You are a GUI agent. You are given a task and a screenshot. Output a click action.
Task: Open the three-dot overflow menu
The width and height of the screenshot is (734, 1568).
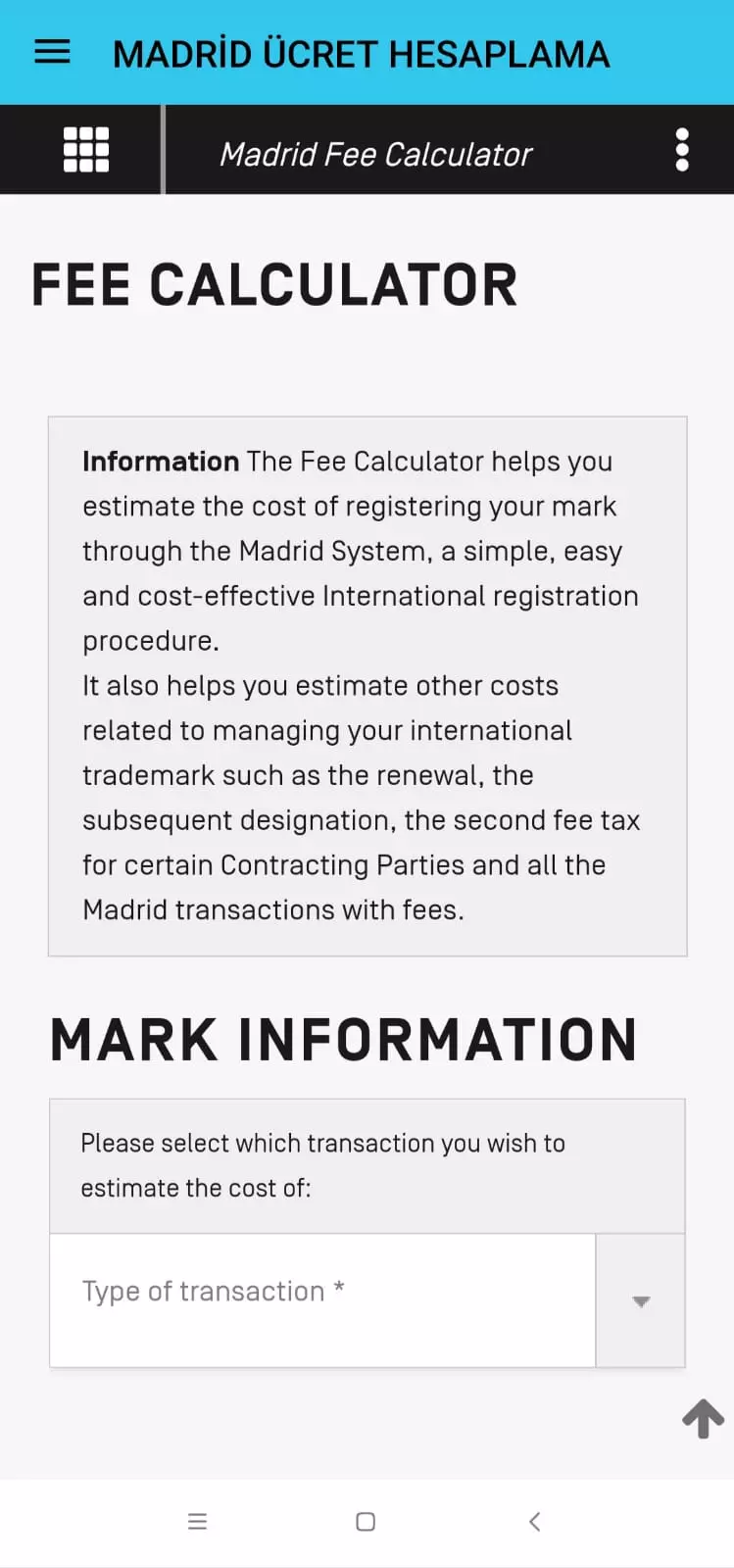pyautogui.click(x=682, y=150)
